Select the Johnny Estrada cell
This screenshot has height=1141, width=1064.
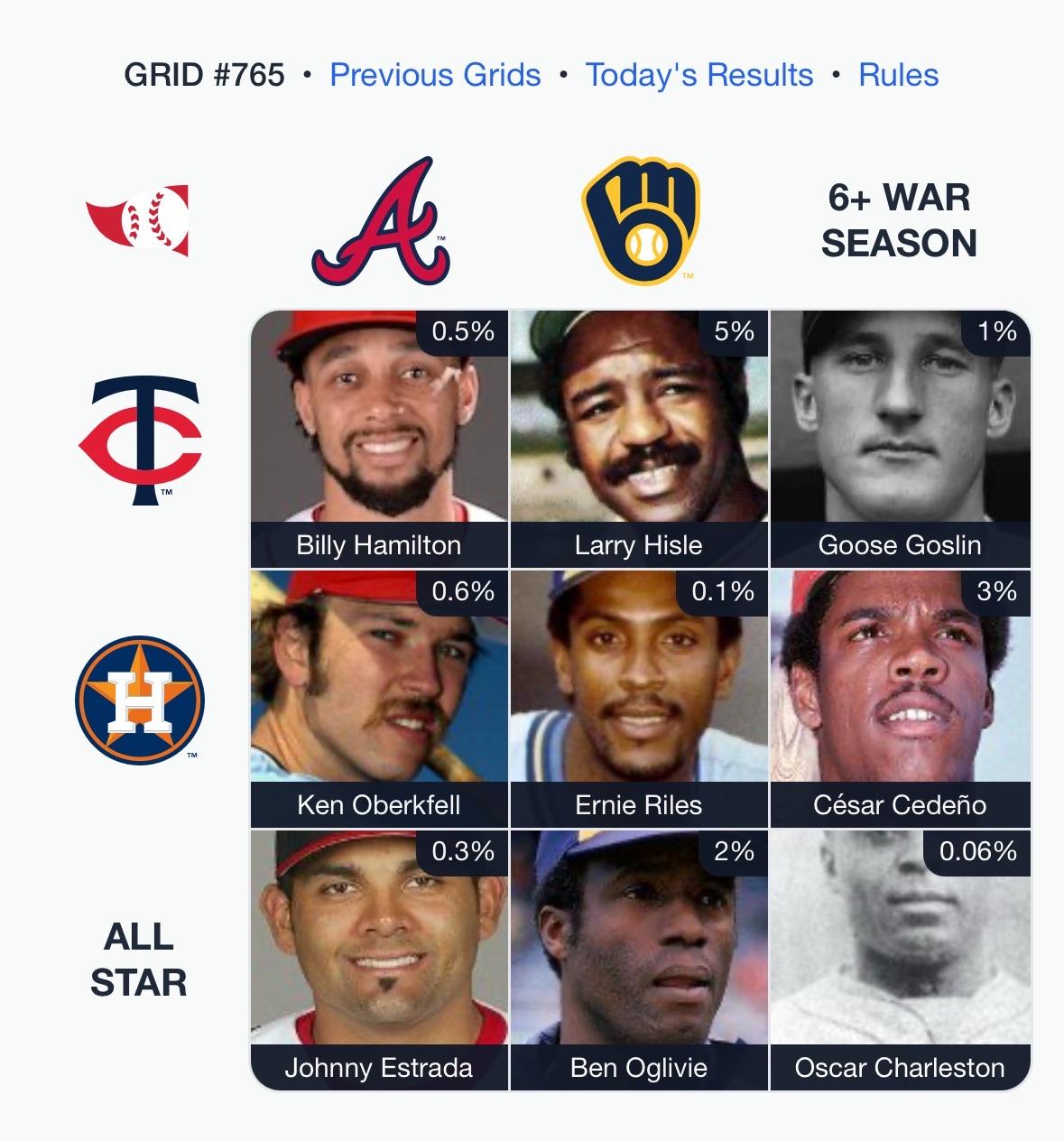tap(379, 960)
